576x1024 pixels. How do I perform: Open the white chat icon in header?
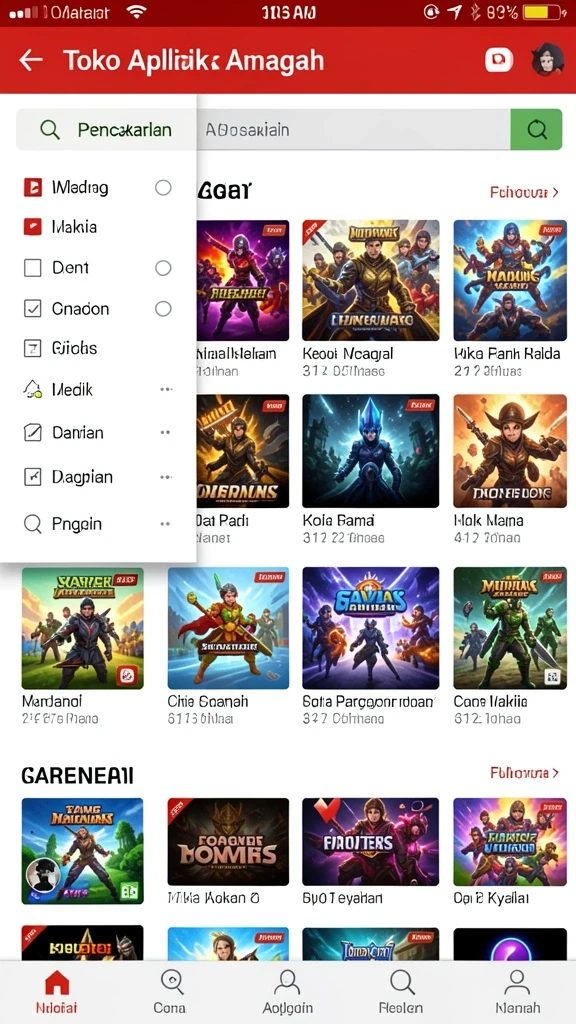498,60
